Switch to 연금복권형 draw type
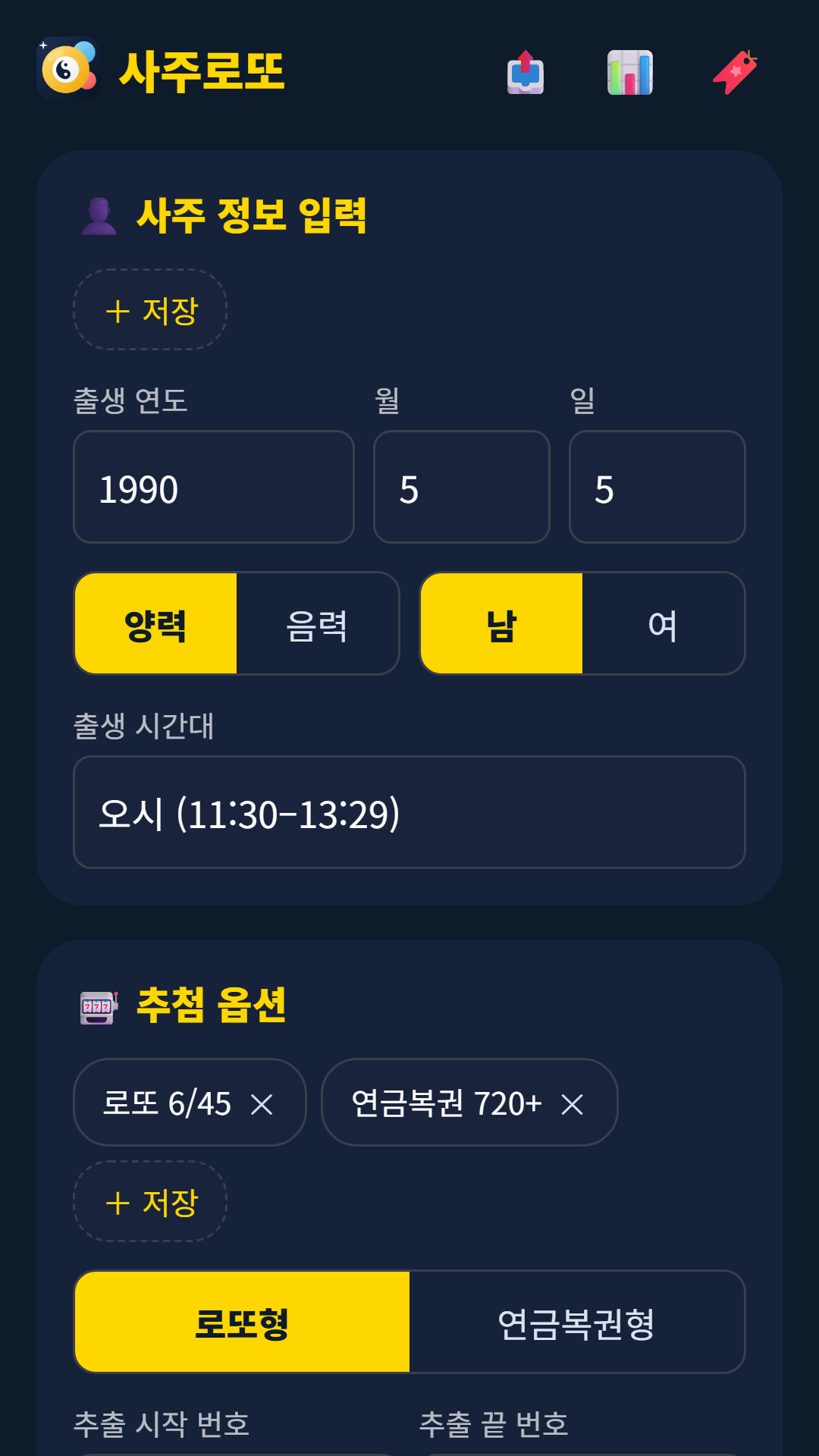Screen dimensions: 819x1456 point(576,1322)
